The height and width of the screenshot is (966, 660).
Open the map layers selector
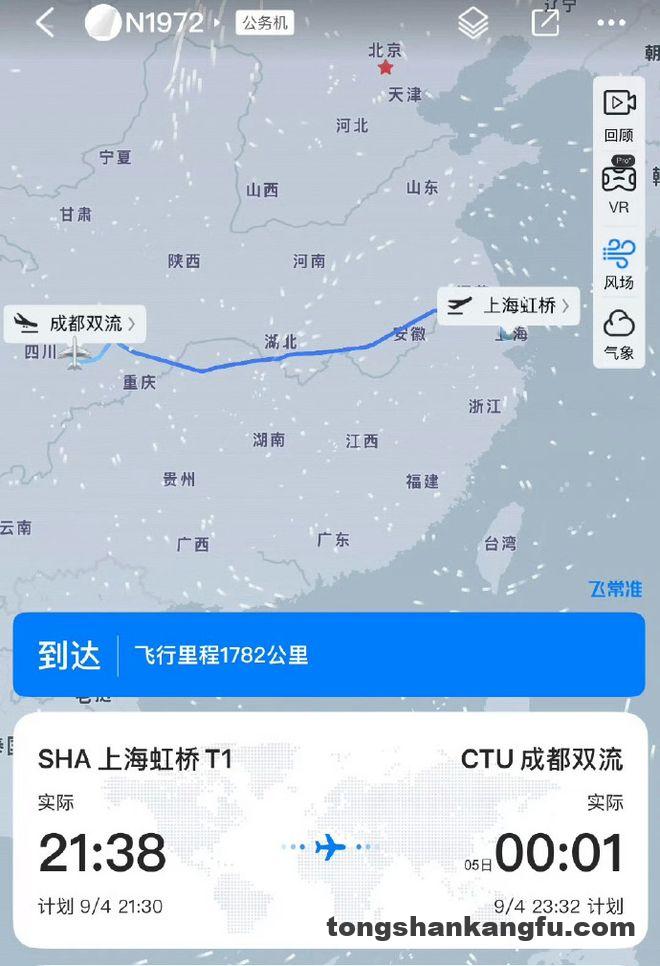473,23
